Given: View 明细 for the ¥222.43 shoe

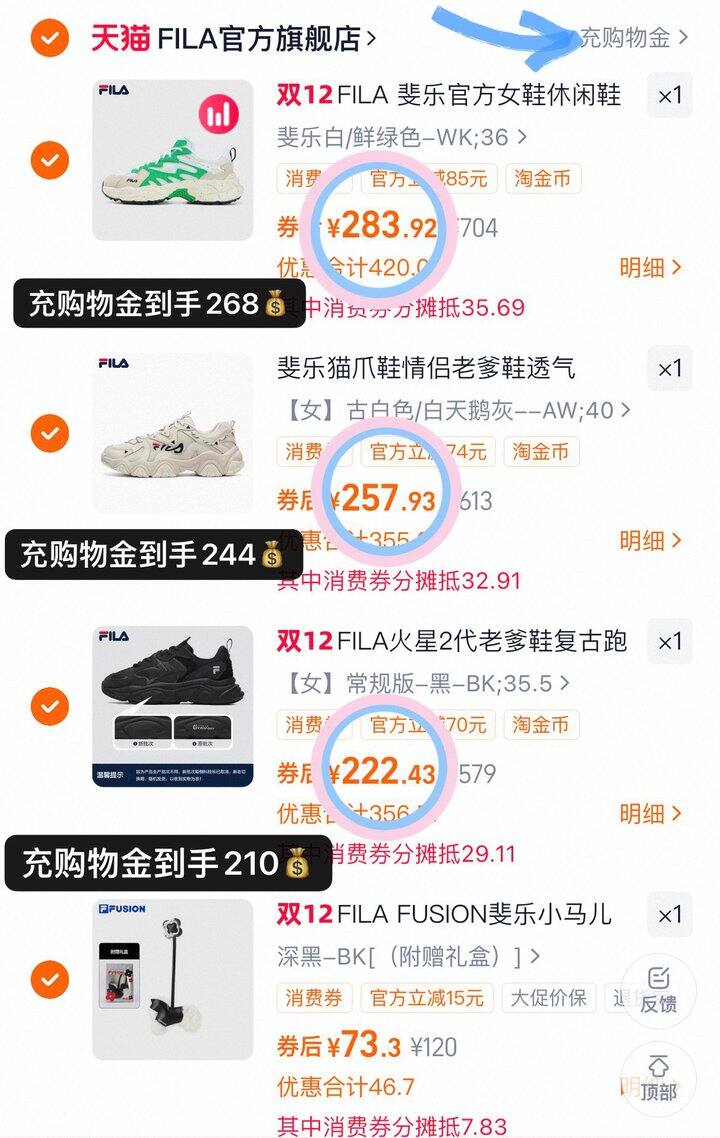Looking at the screenshot, I should (650, 814).
